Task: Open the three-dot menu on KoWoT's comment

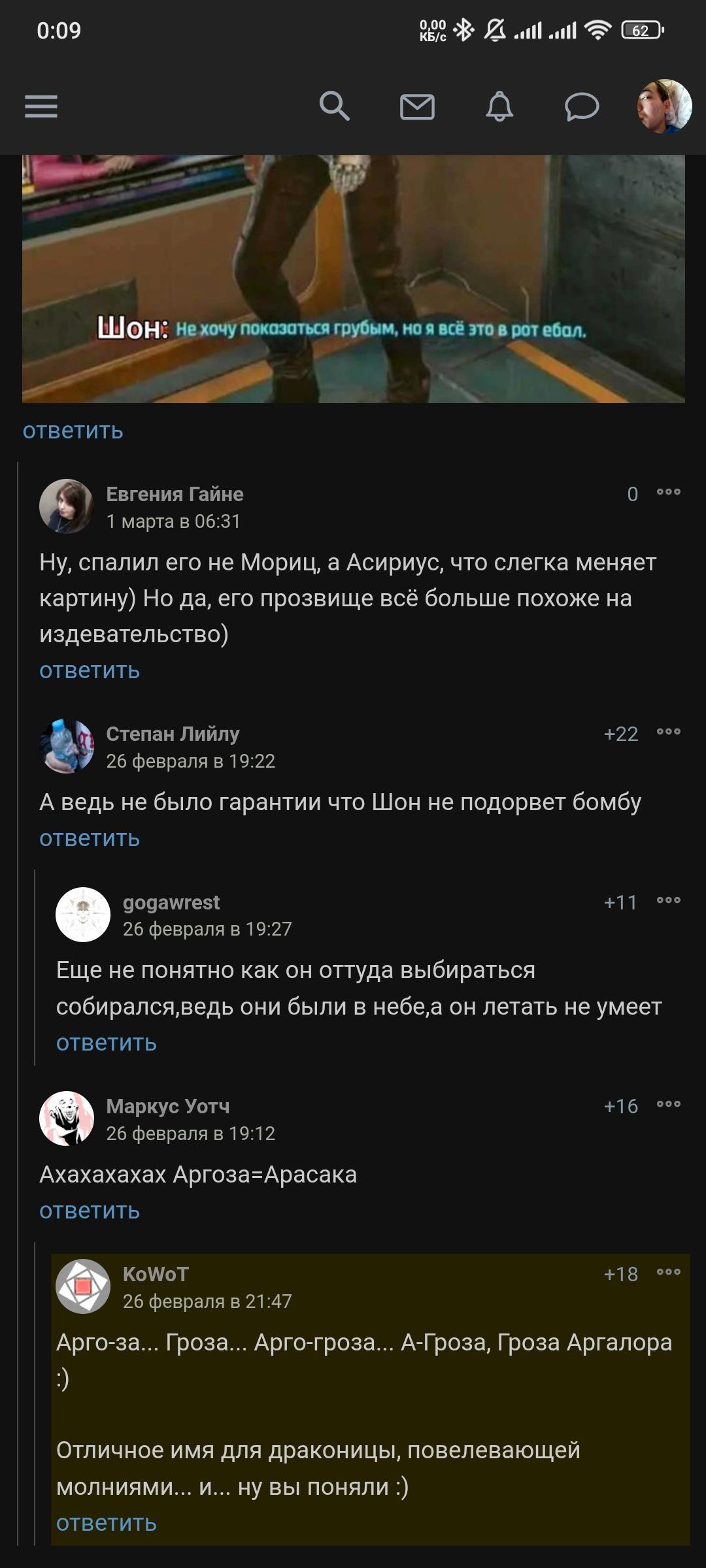Action: pyautogui.click(x=668, y=1273)
